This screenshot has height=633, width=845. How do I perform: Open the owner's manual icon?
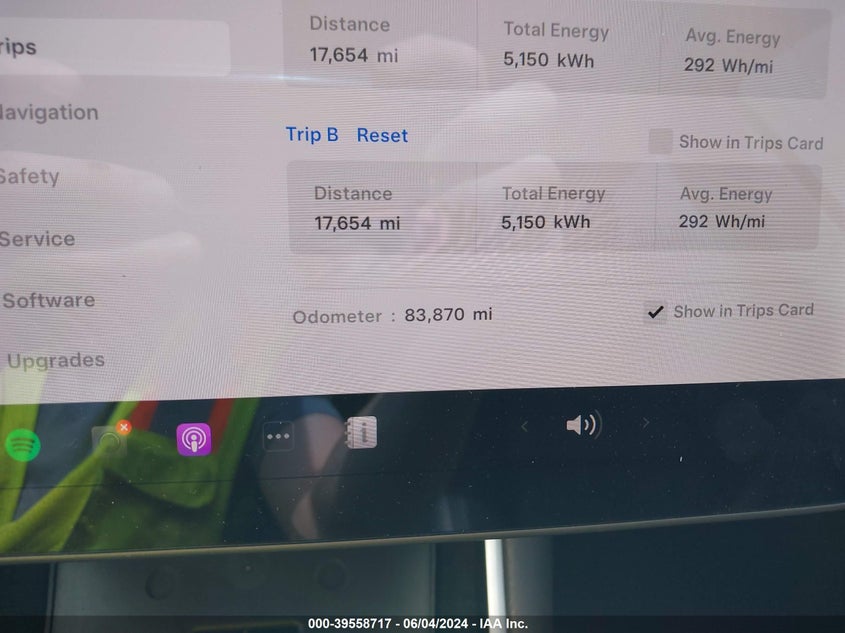click(360, 432)
